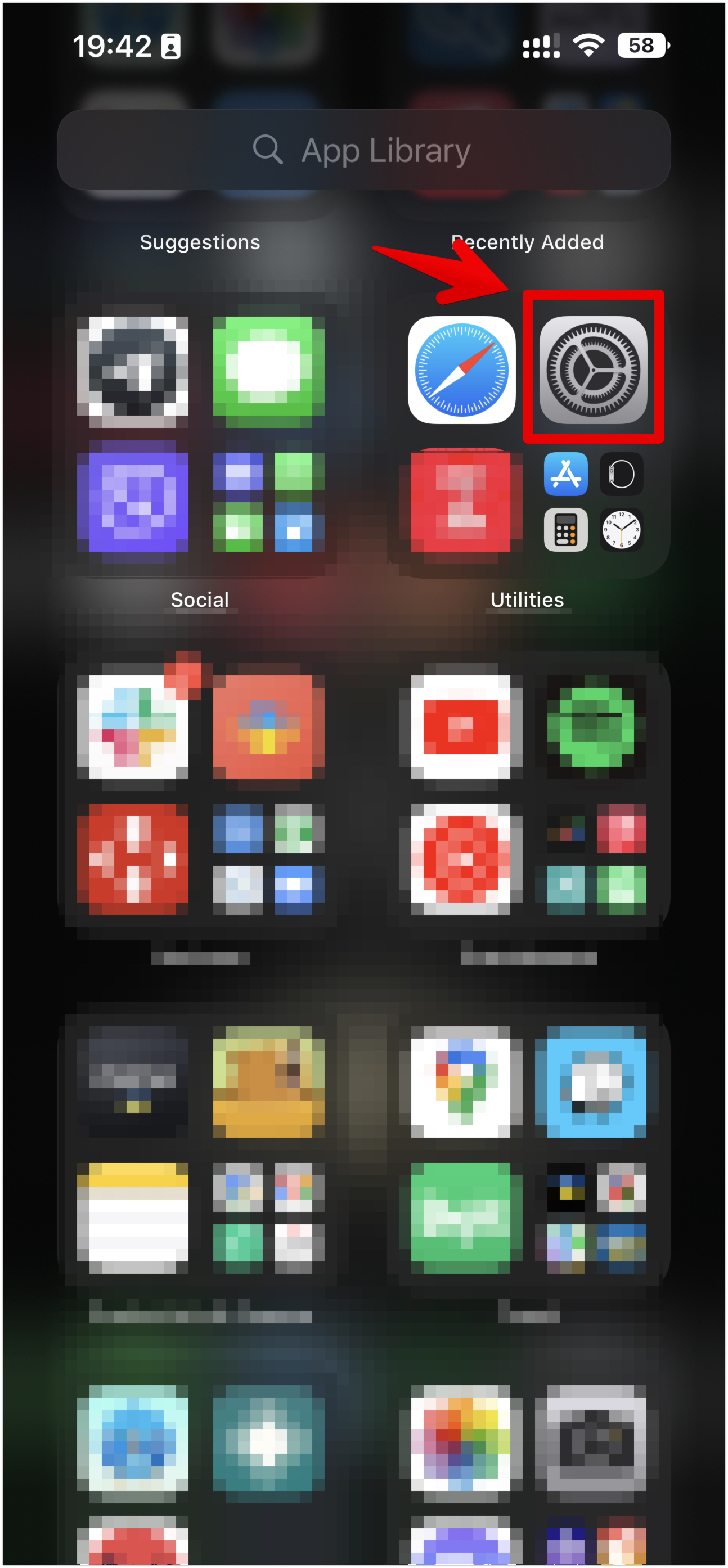This screenshot has height=1568, width=728.
Task: Open the Calculator app
Action: (565, 530)
